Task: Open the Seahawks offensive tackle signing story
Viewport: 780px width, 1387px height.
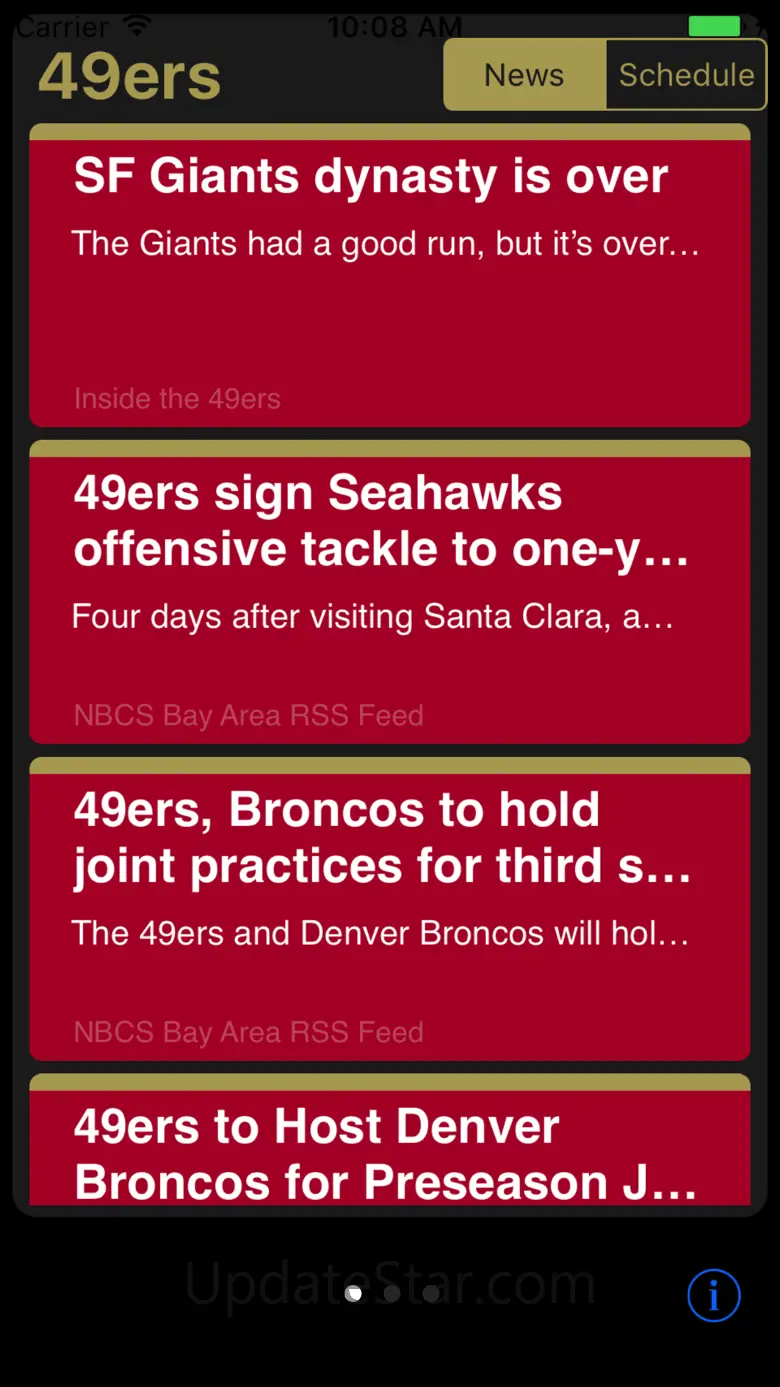Action: click(x=390, y=592)
